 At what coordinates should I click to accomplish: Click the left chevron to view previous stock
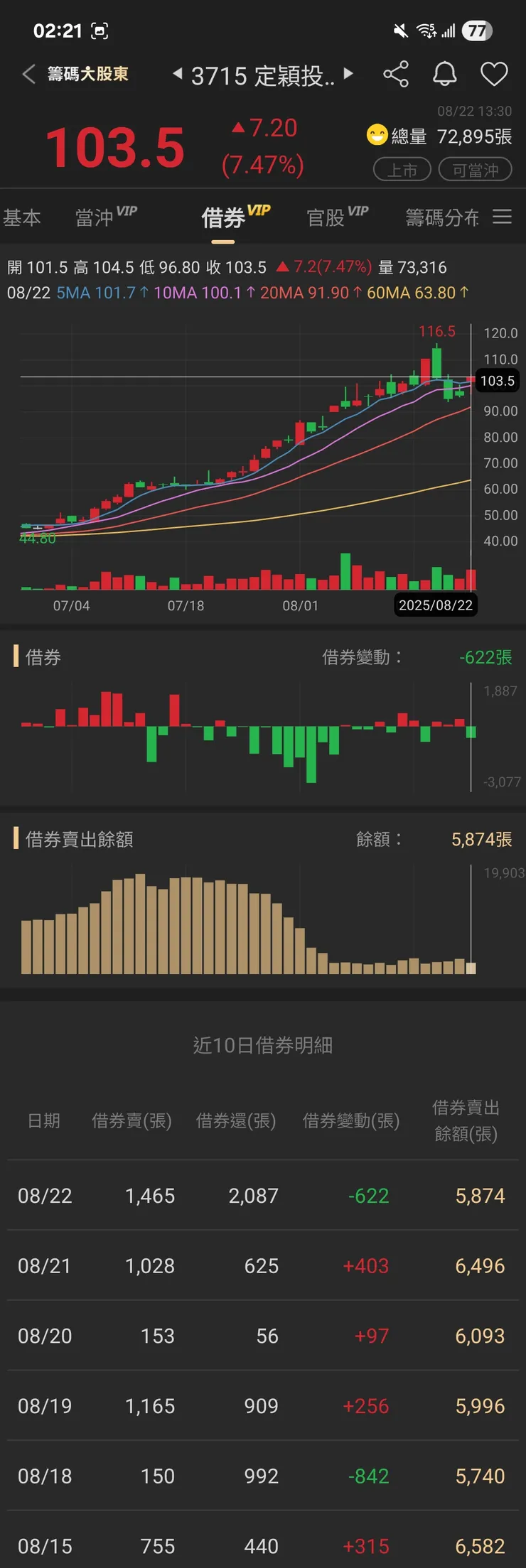[179, 74]
